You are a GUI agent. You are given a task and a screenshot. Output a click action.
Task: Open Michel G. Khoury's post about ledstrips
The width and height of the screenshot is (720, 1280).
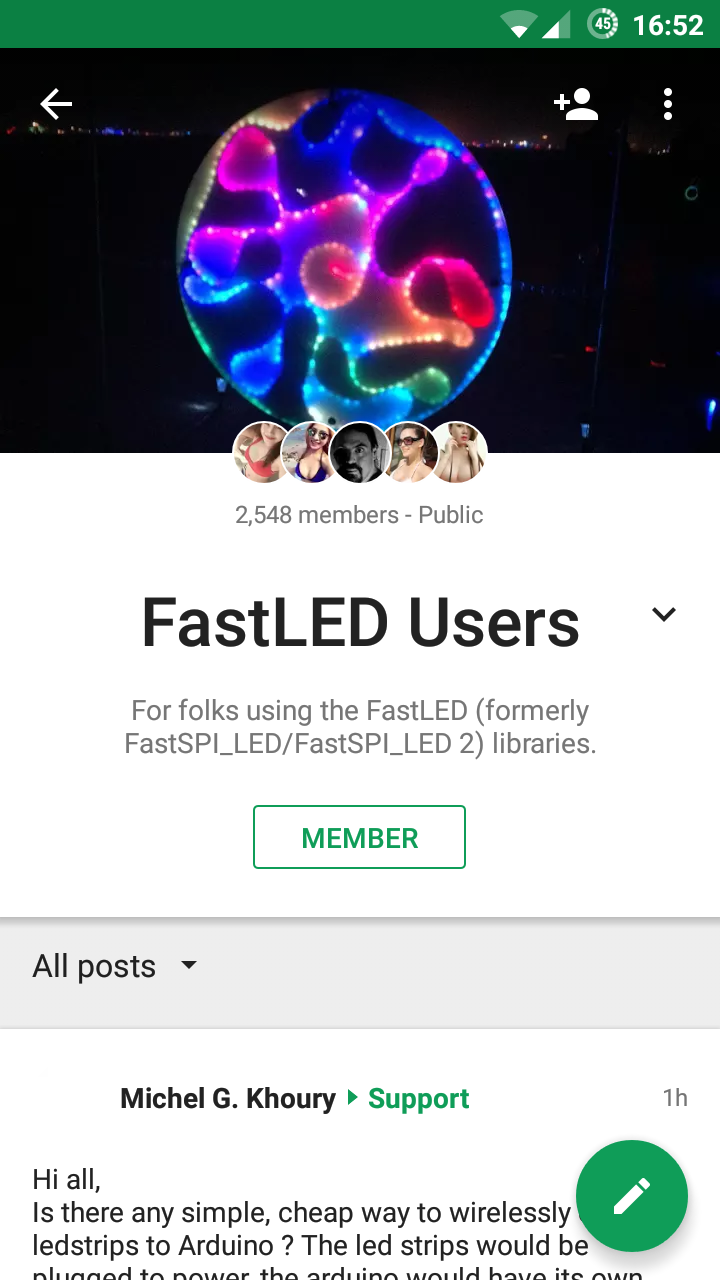coord(300,1230)
